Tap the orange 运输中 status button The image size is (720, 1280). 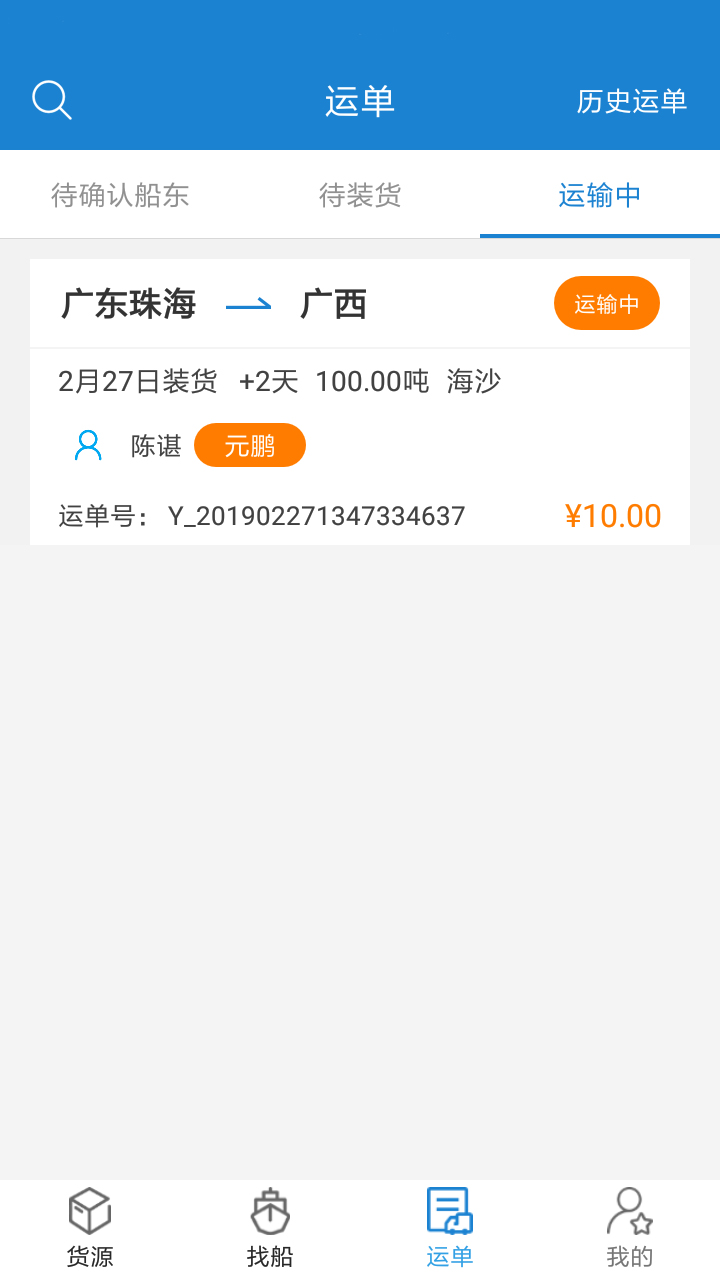(x=606, y=303)
